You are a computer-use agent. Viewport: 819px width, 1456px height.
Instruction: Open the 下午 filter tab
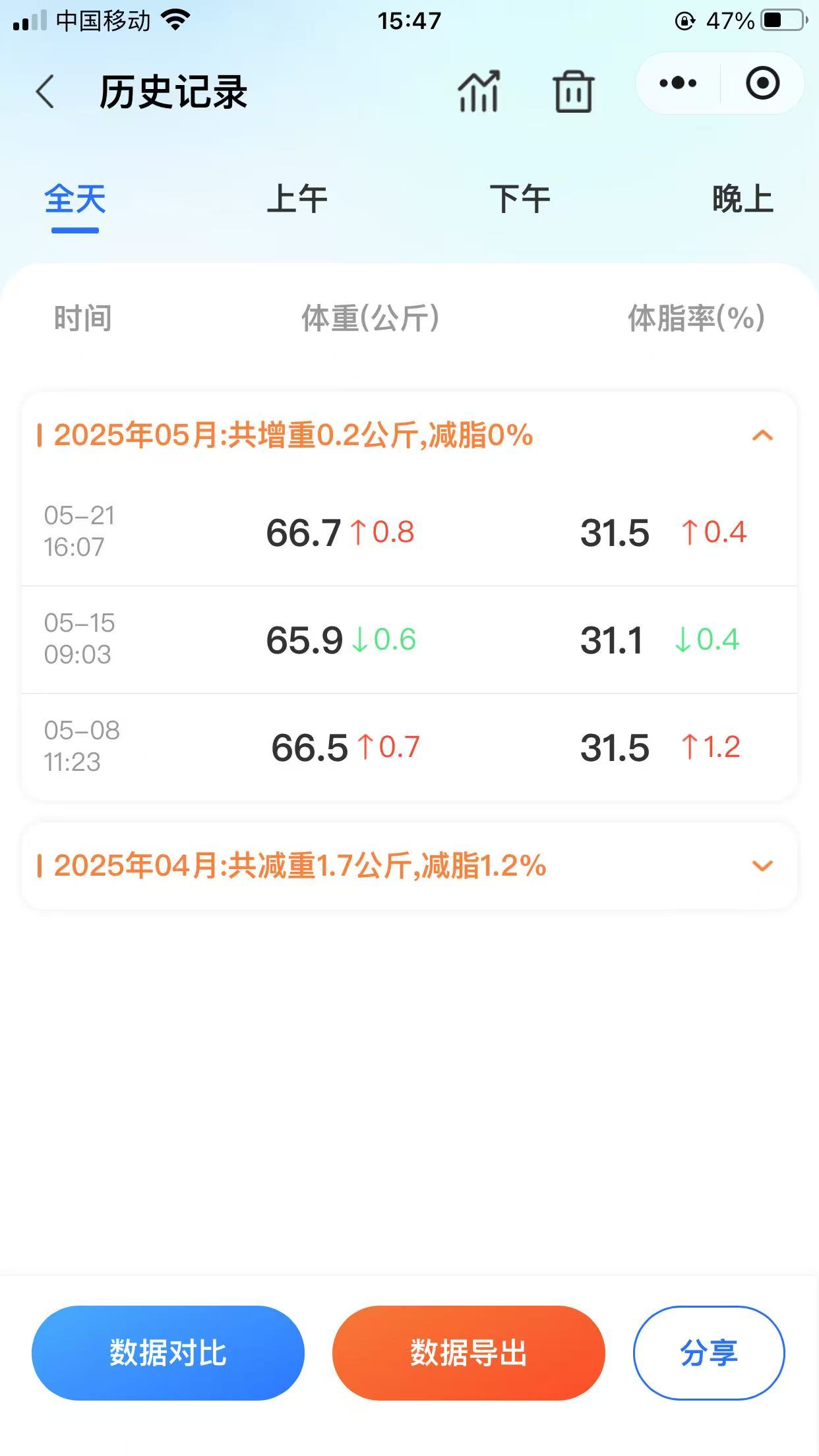(x=520, y=198)
